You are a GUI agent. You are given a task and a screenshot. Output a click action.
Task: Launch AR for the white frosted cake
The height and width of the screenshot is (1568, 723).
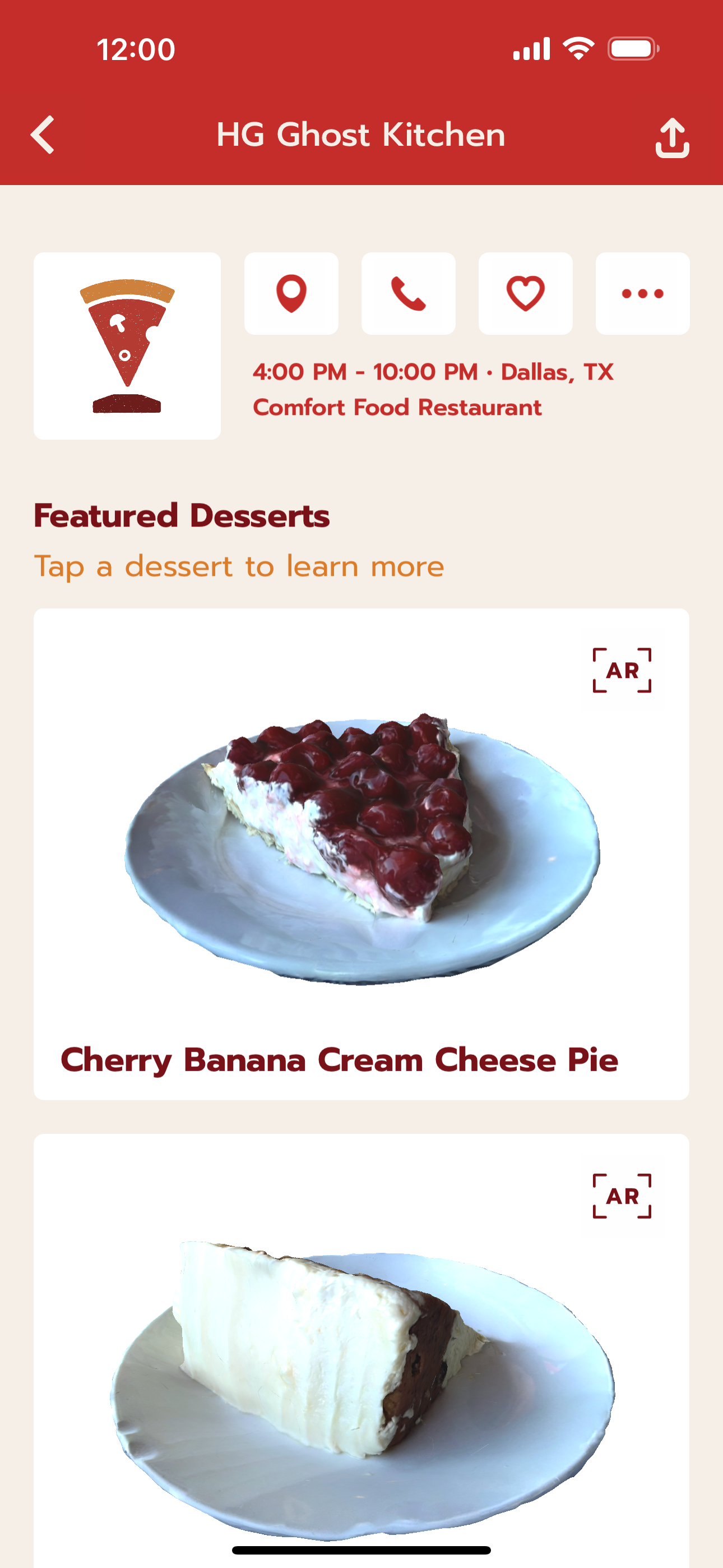pyautogui.click(x=622, y=1196)
